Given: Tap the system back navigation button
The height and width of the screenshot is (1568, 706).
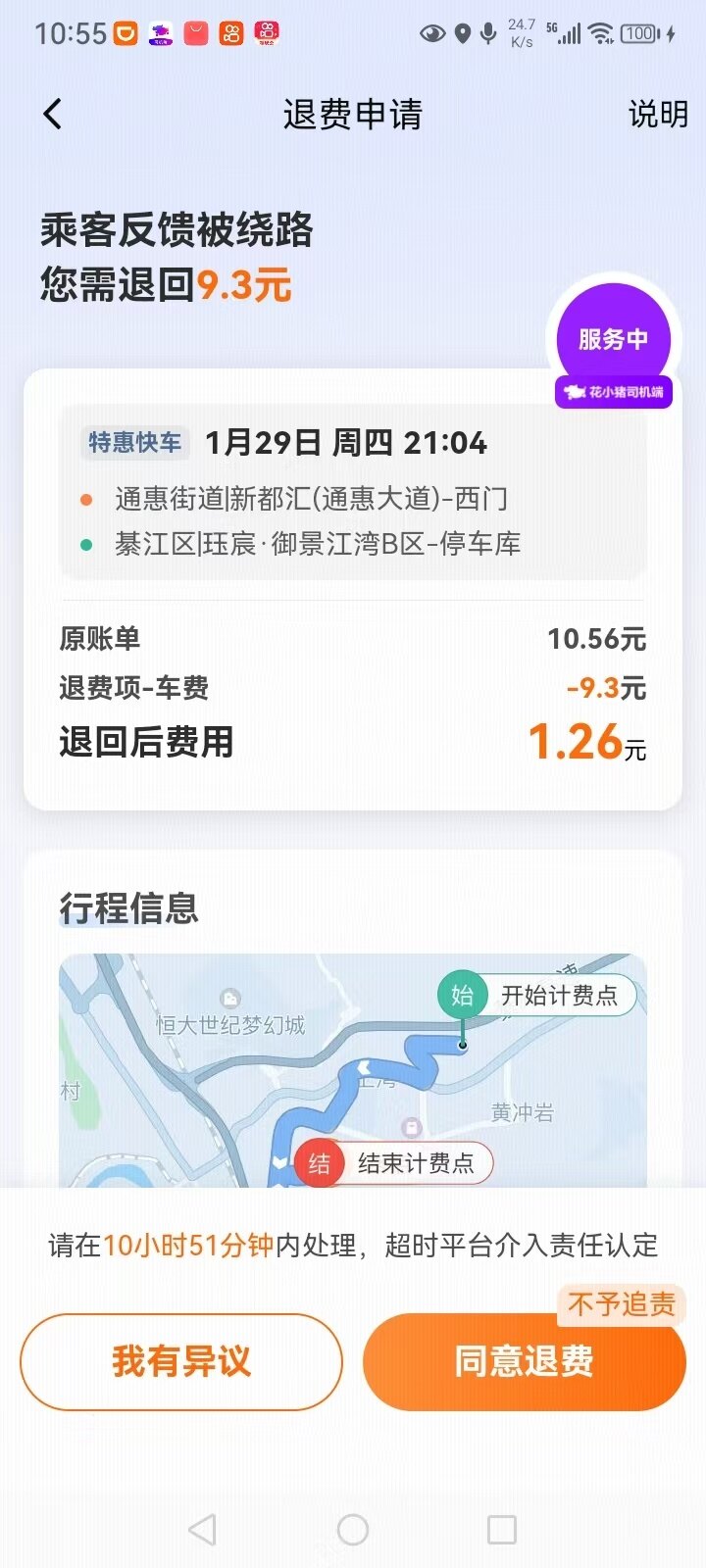Looking at the screenshot, I should tap(202, 1529).
